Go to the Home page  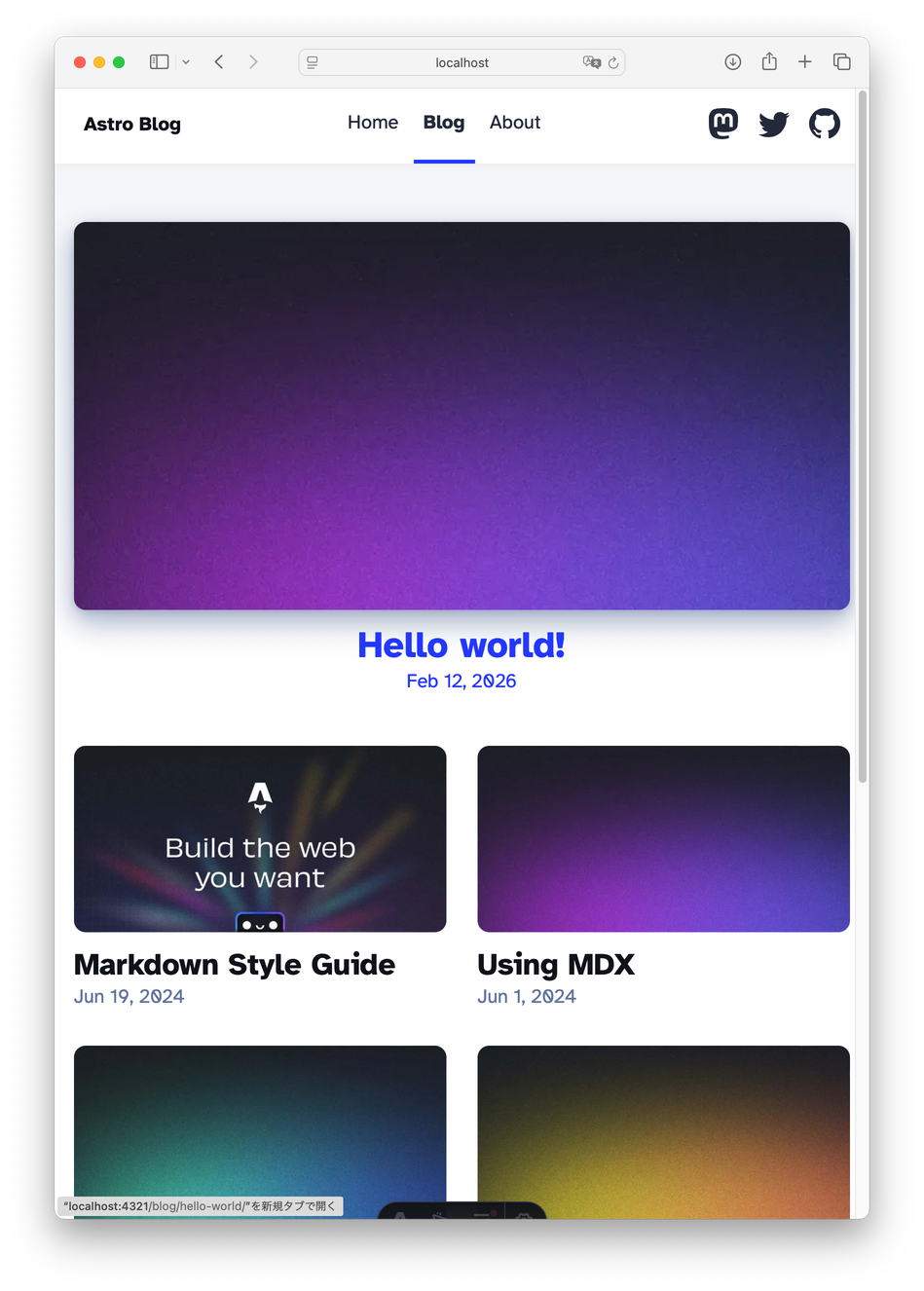pyautogui.click(x=373, y=123)
